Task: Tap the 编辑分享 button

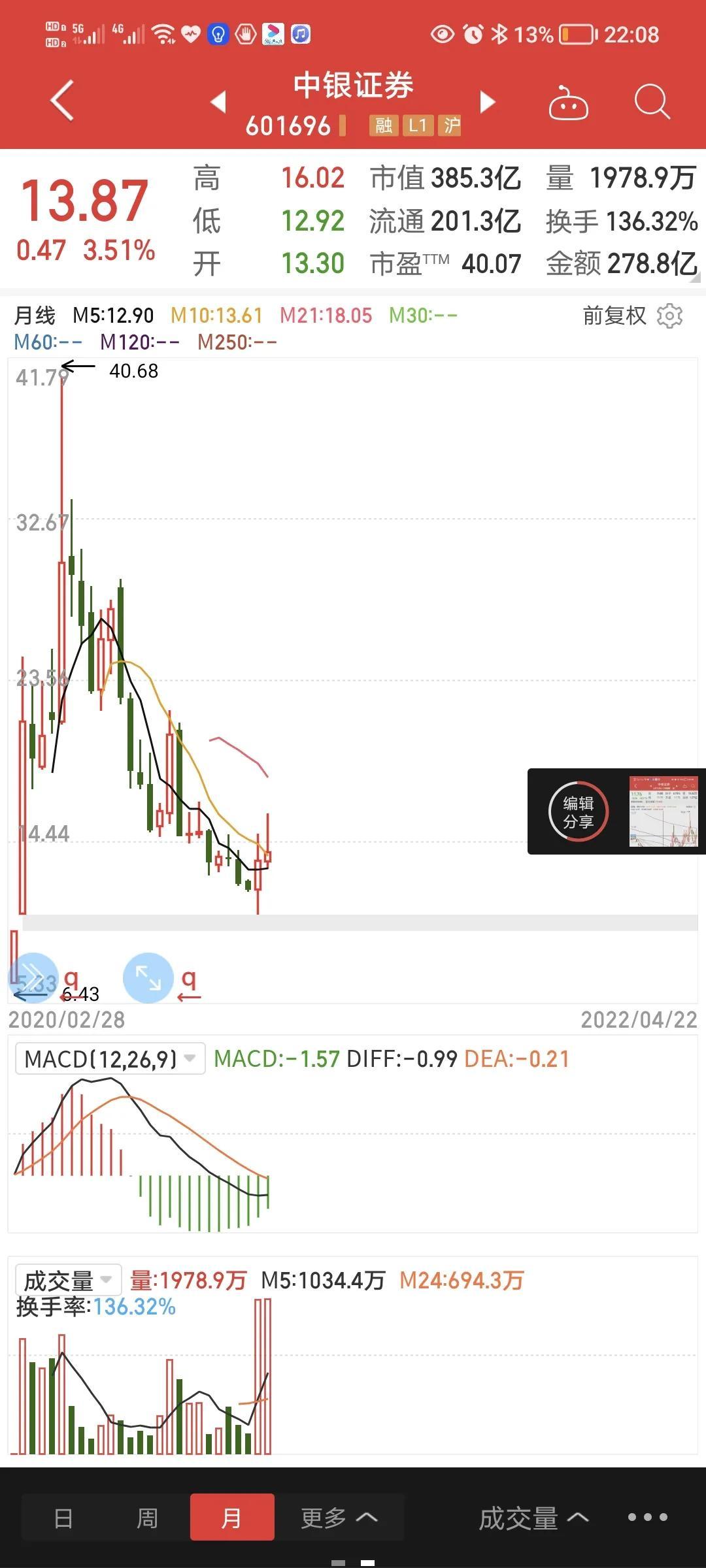Action: coord(579,812)
